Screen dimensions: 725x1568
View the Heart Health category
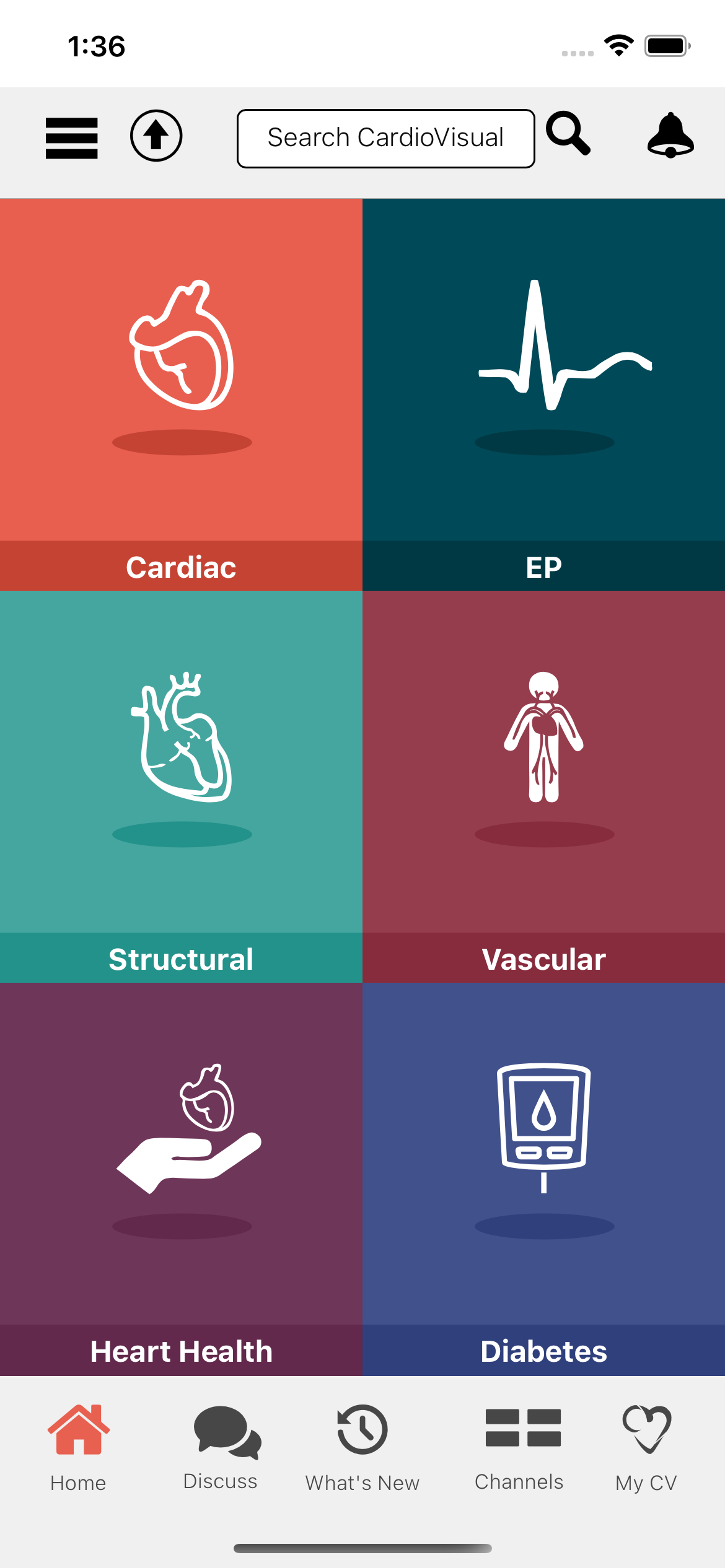tap(181, 1178)
